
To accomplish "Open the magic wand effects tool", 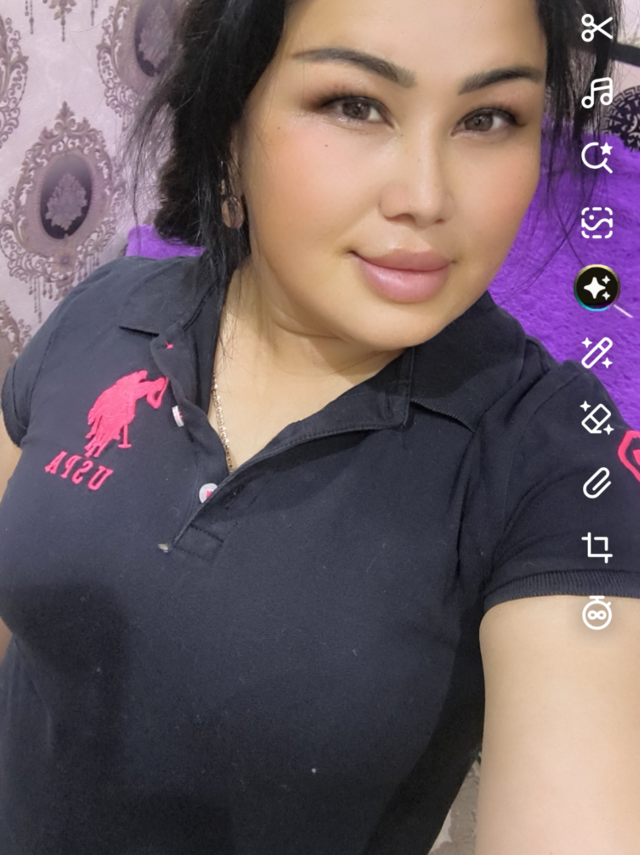I will point(597,353).
